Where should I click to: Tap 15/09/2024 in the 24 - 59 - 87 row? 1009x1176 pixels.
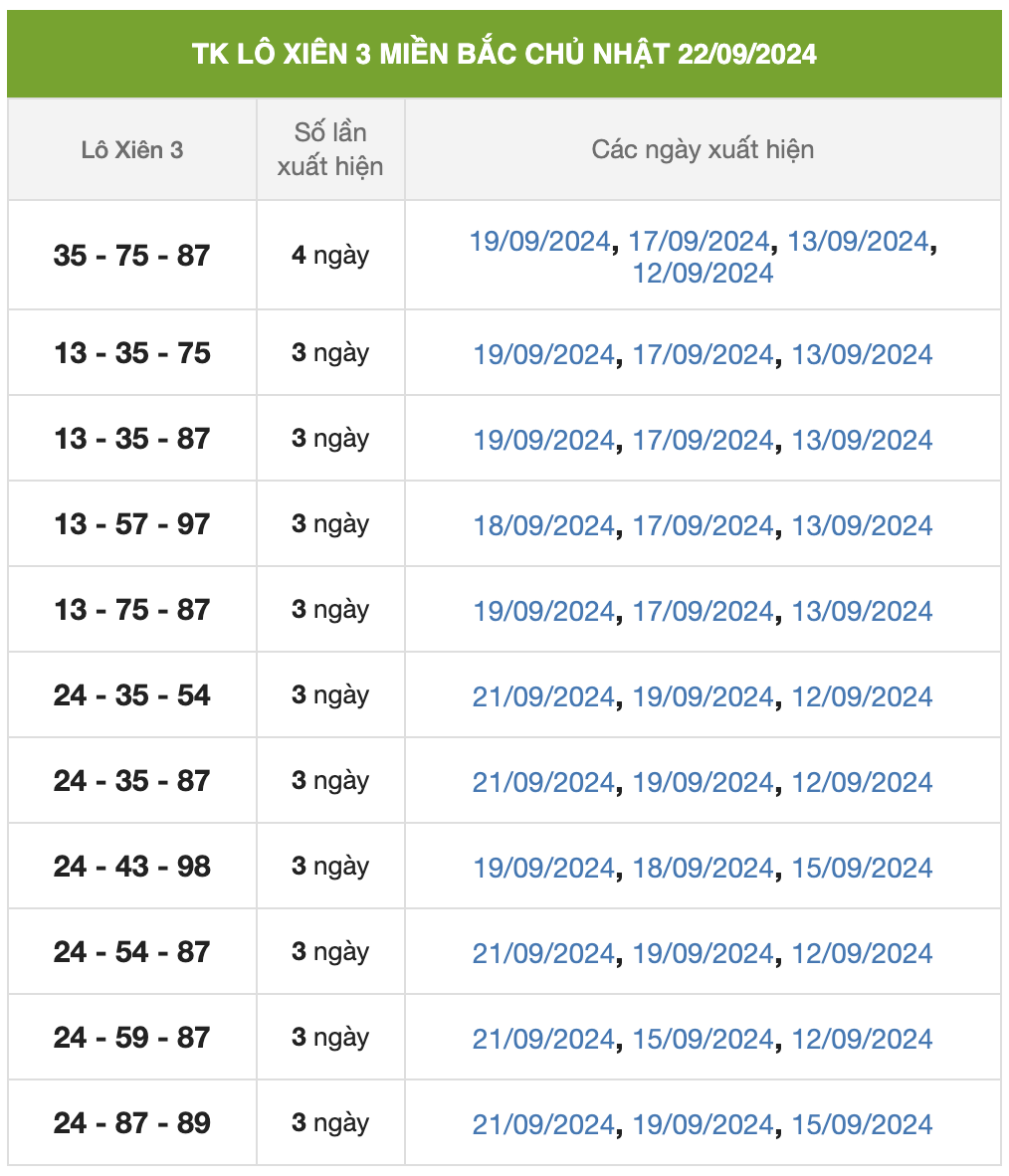pos(703,1039)
